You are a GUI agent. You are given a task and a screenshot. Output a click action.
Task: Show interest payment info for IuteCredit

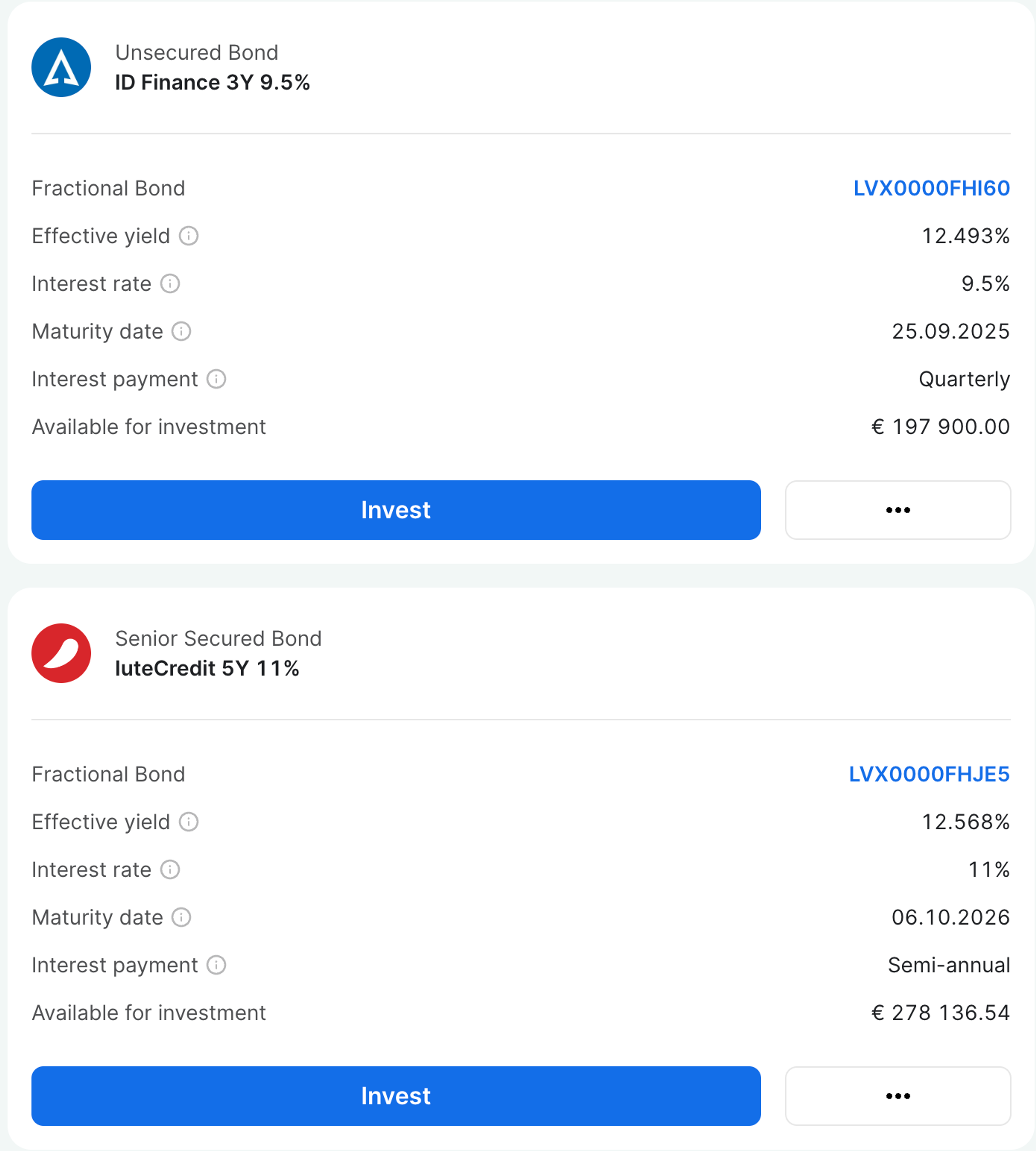(x=216, y=965)
